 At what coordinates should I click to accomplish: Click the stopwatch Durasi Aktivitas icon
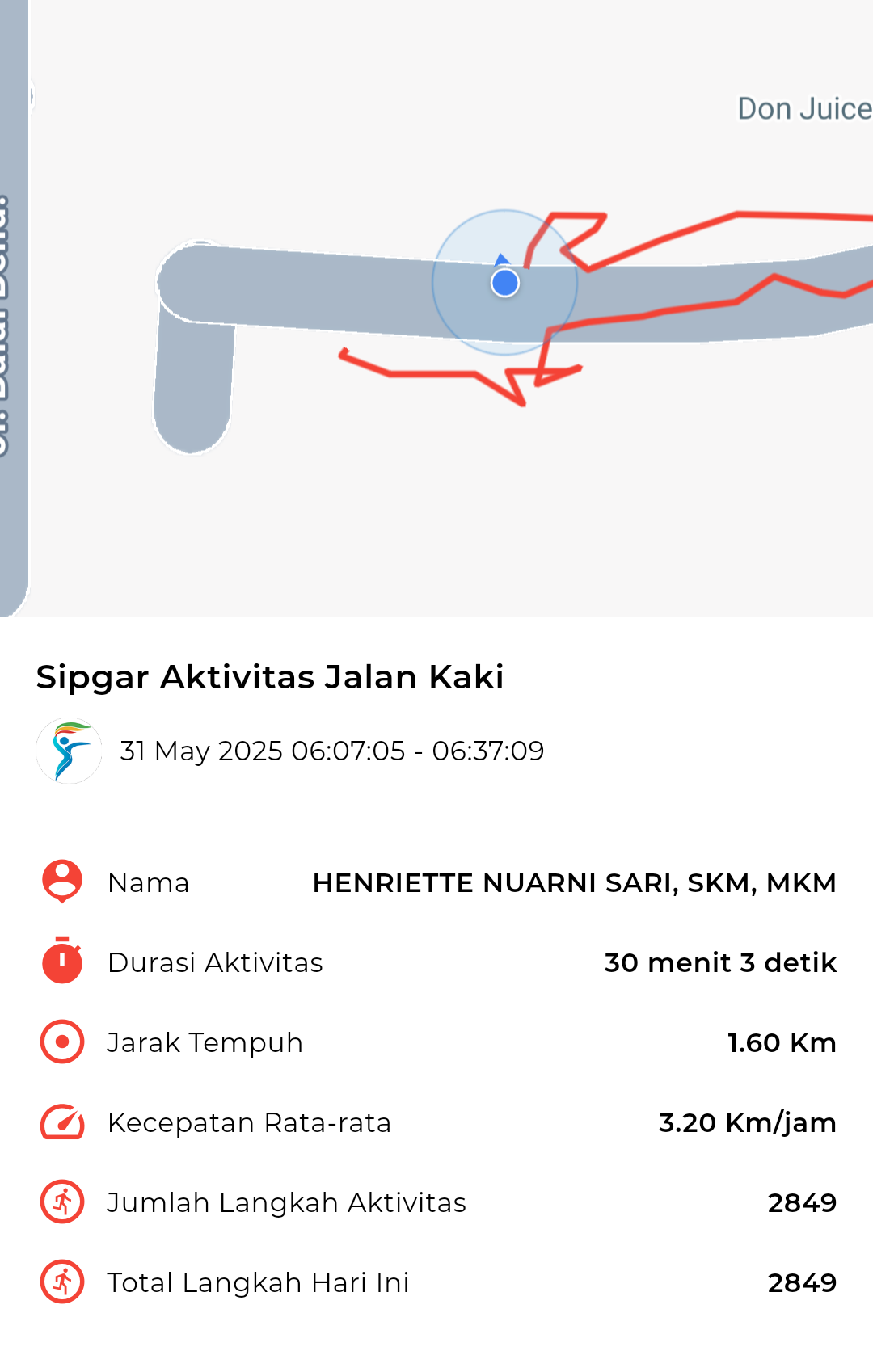(61, 962)
